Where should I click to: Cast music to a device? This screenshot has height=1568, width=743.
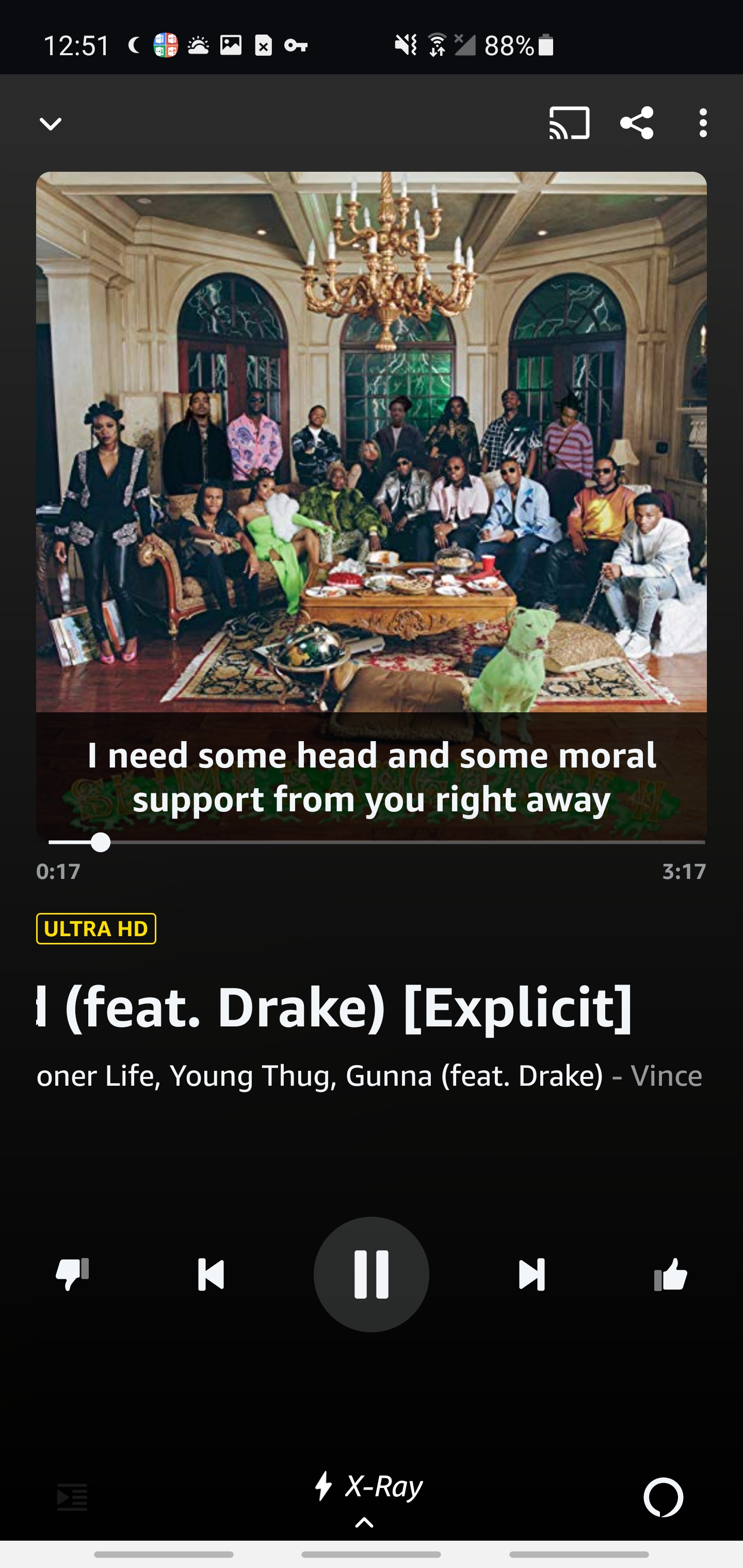[569, 124]
